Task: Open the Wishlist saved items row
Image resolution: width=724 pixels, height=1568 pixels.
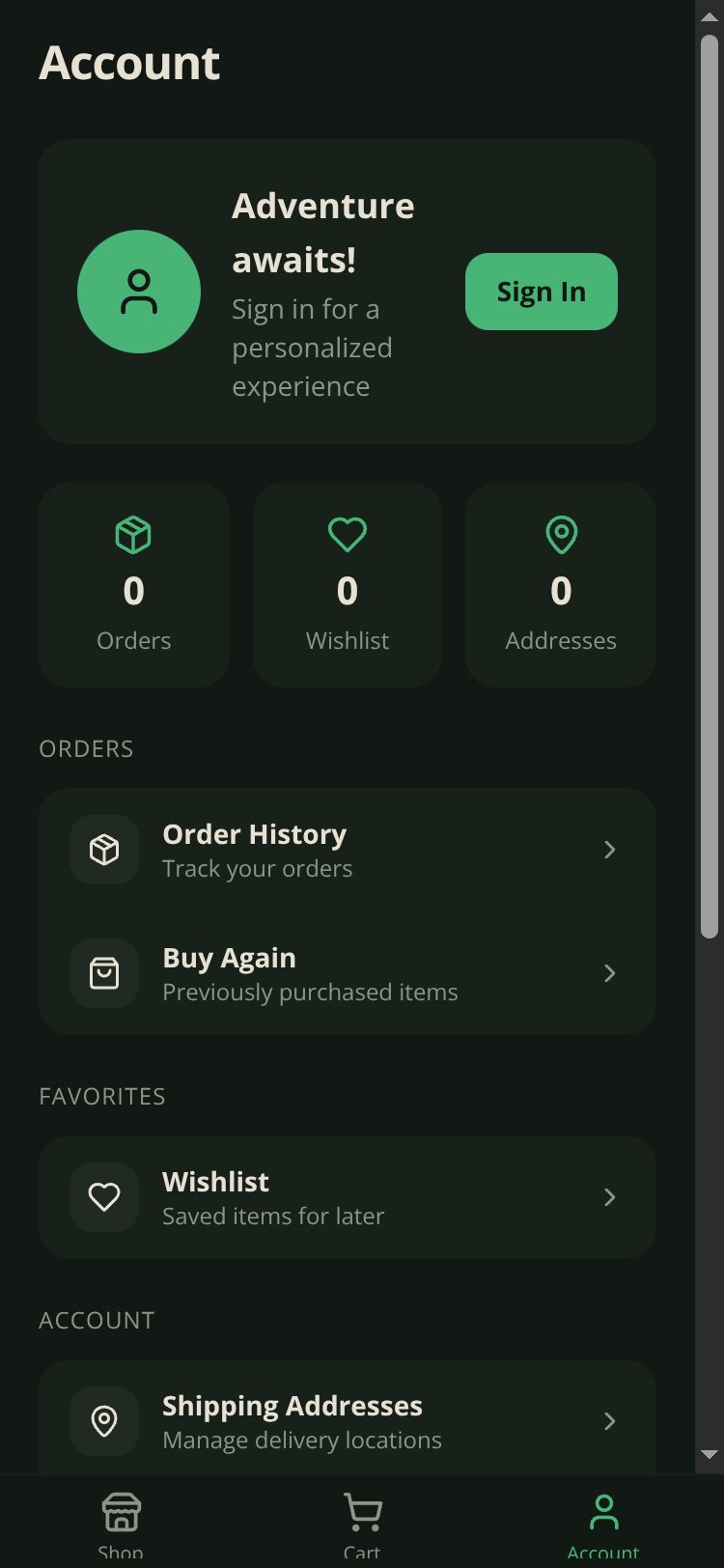Action: pyautogui.click(x=348, y=1197)
